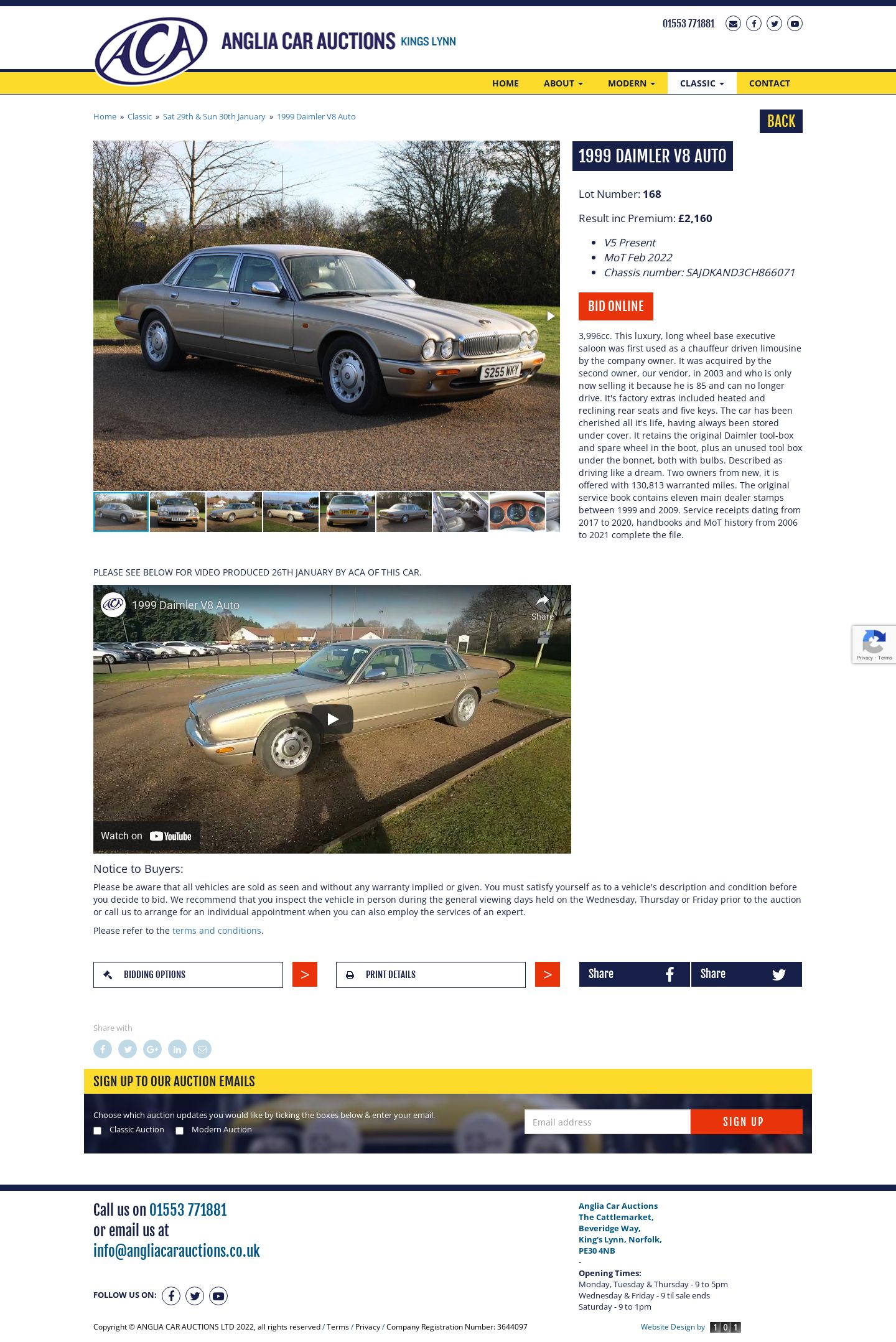Screen dimensions: 896x1342
Task: Go to the Home menu item
Action: 505,83
